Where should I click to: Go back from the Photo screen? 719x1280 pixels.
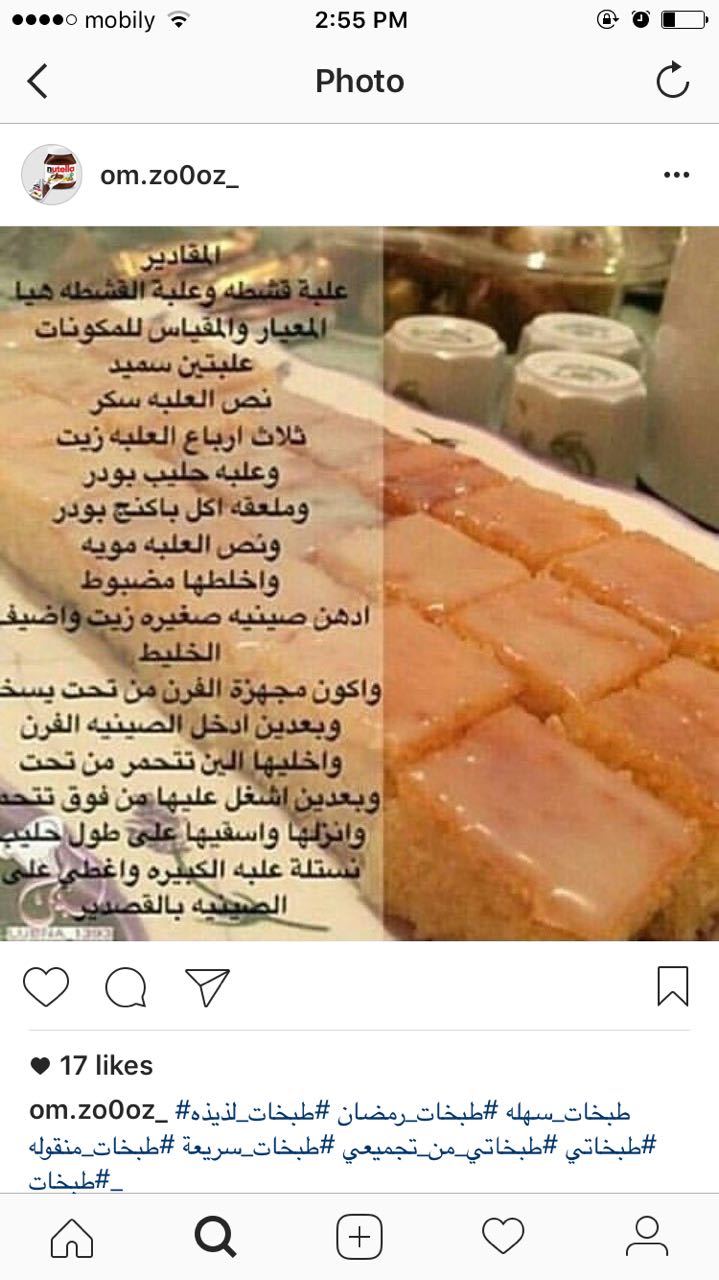point(37,81)
